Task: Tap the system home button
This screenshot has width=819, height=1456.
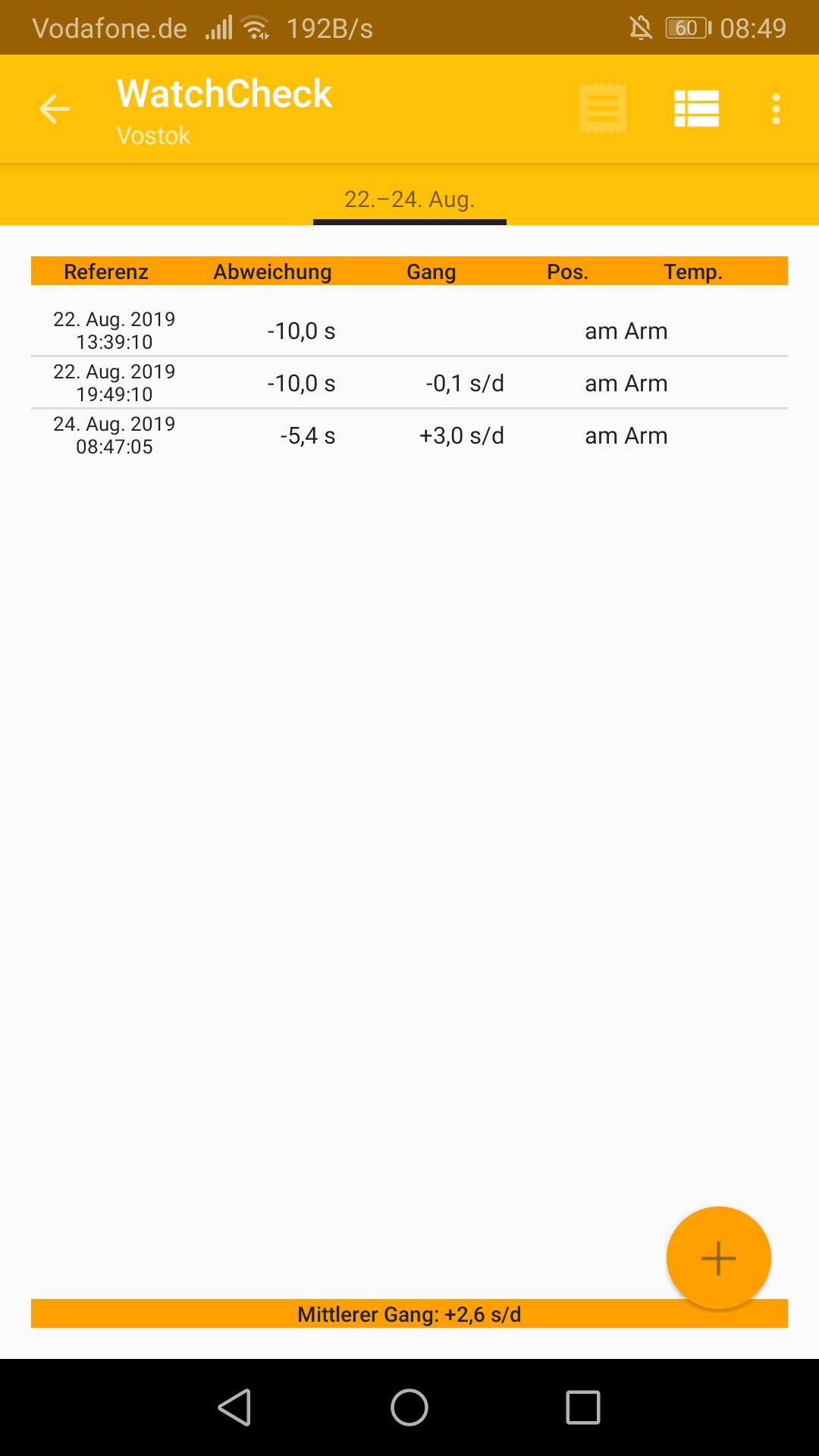Action: (x=409, y=1407)
